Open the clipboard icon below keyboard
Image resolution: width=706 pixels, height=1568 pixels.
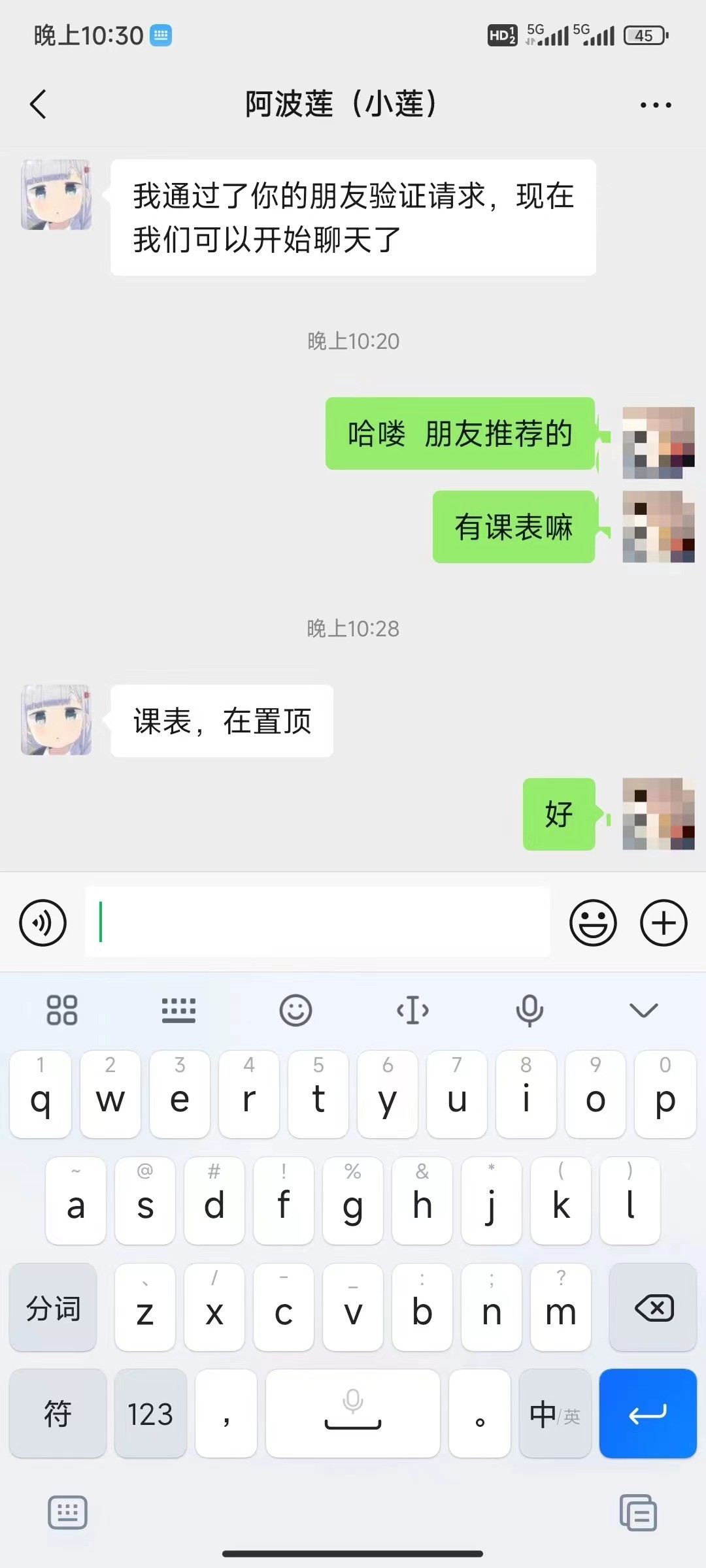(x=638, y=1512)
